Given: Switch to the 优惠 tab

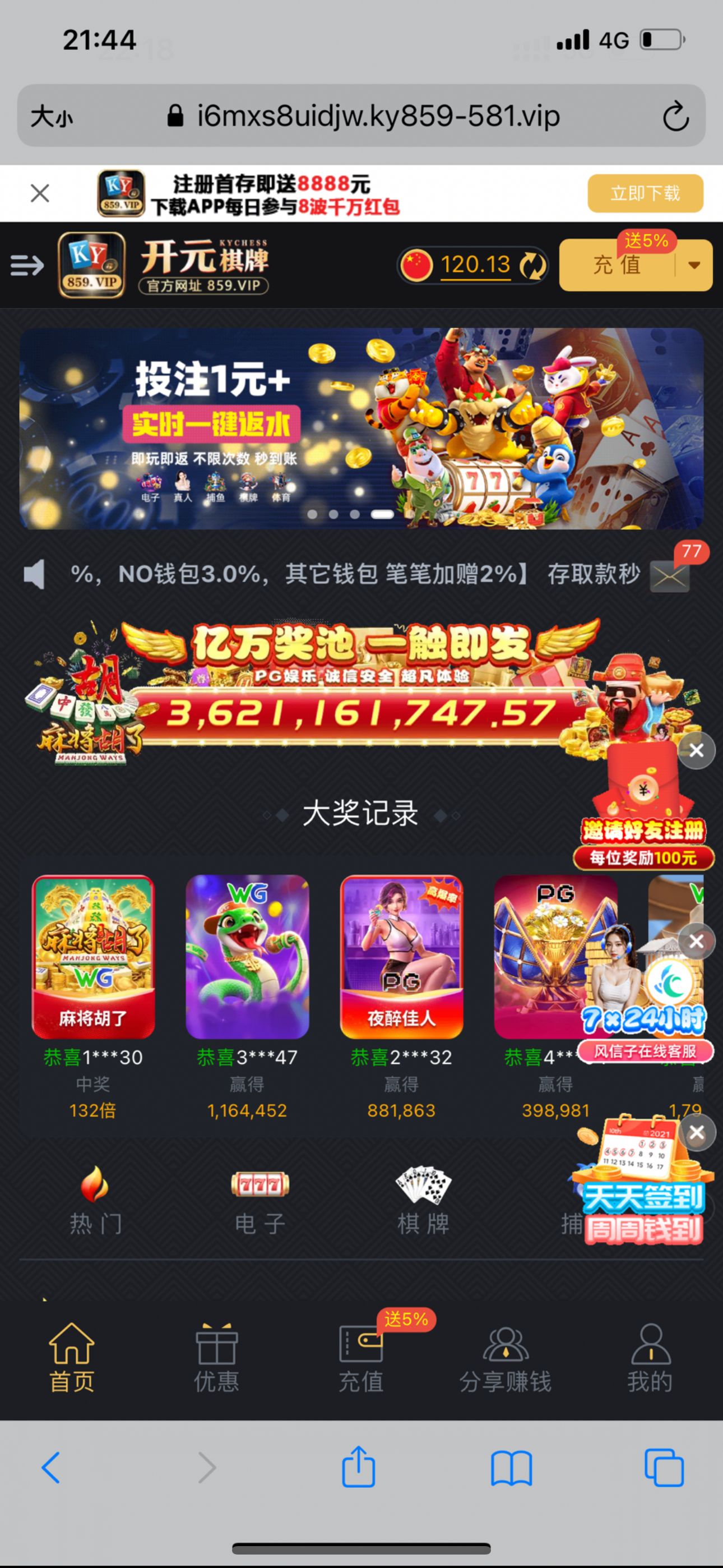Looking at the screenshot, I should click(216, 1358).
